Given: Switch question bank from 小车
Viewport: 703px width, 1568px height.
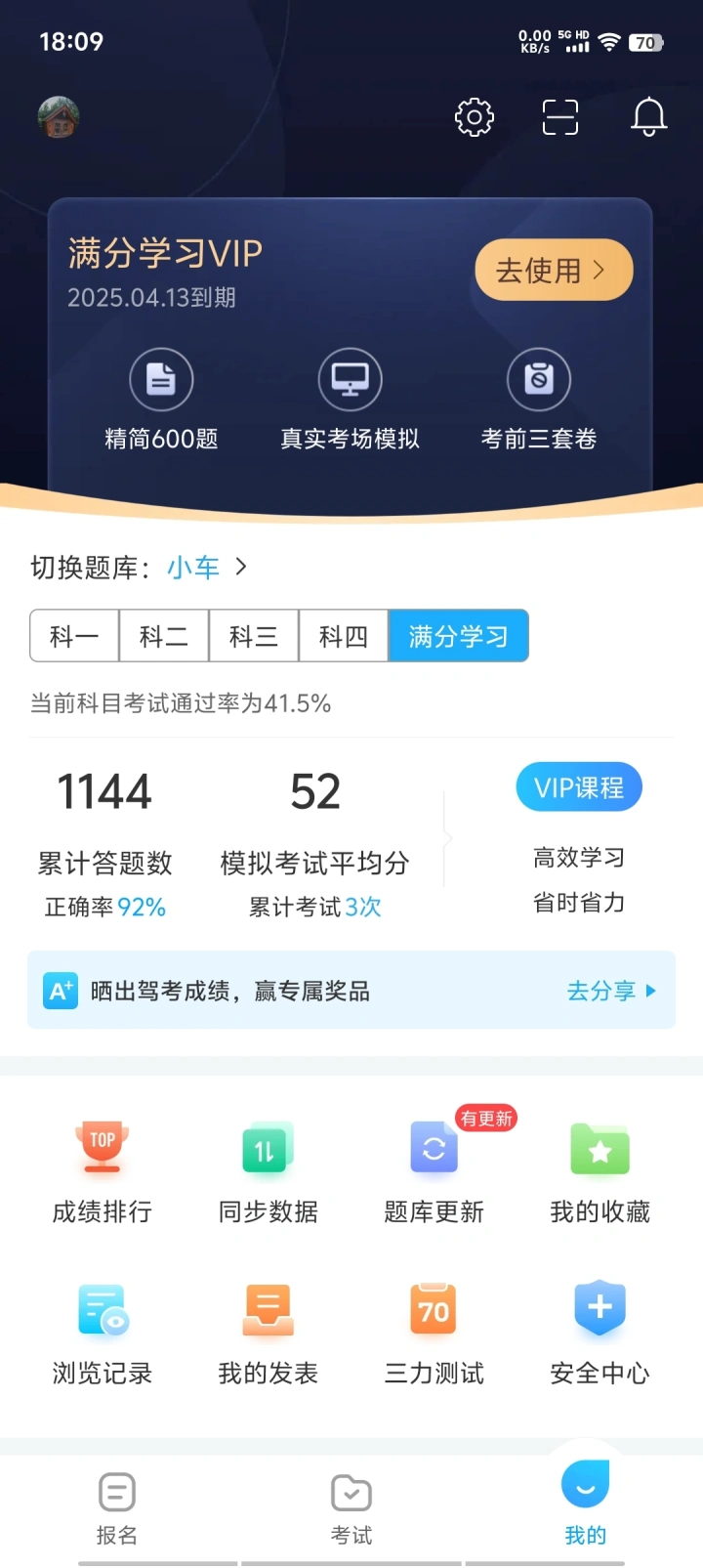Looking at the screenshot, I should click(x=207, y=568).
